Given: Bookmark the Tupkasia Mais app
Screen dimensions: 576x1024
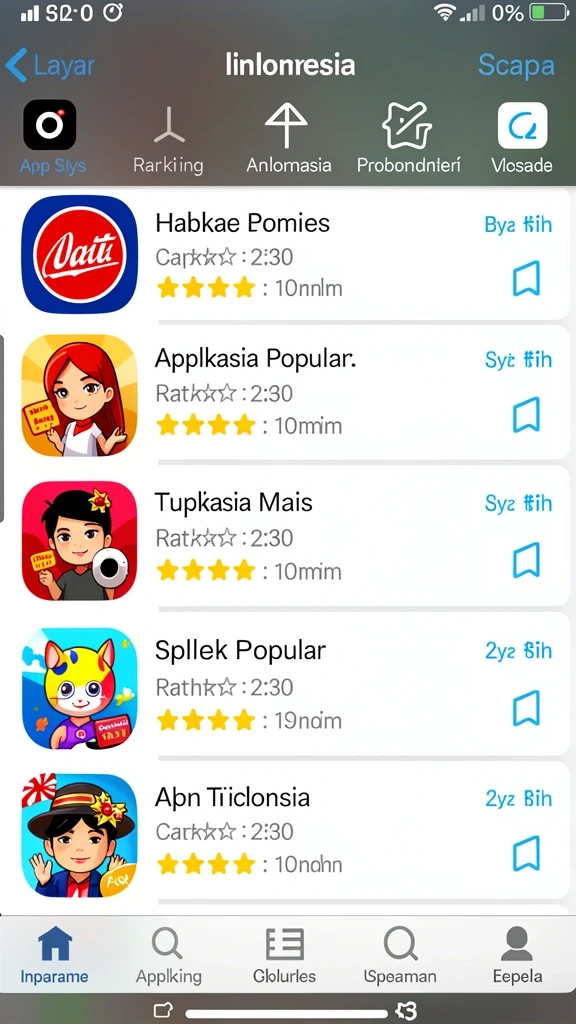Looking at the screenshot, I should [526, 560].
